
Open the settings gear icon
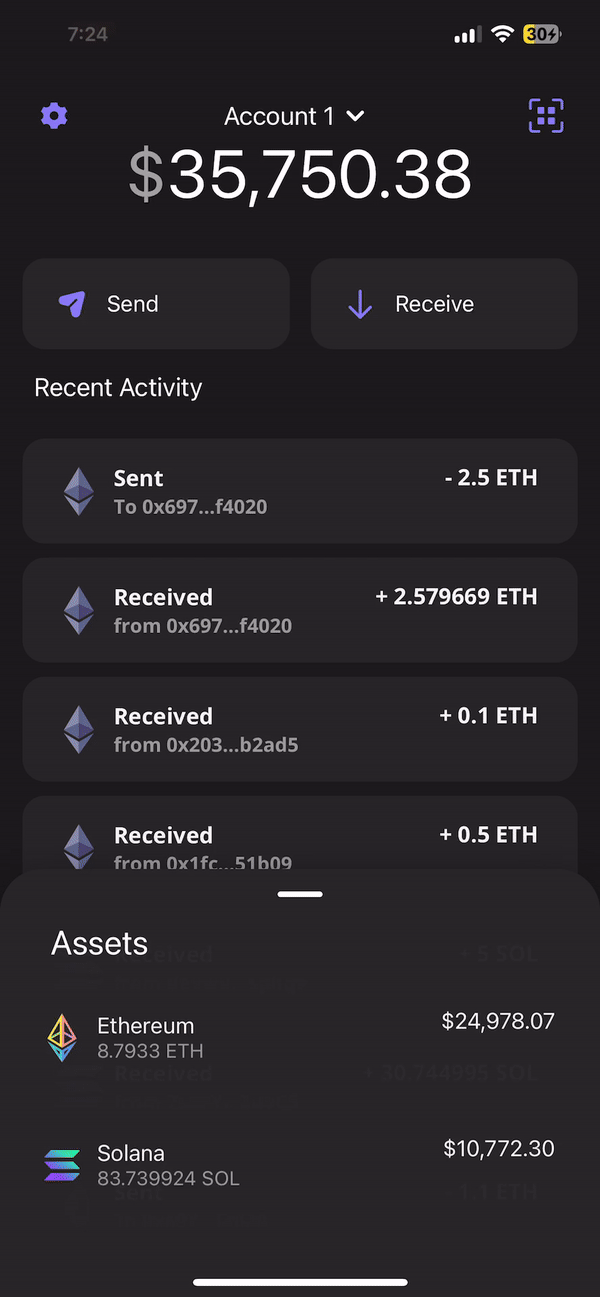tap(54, 116)
